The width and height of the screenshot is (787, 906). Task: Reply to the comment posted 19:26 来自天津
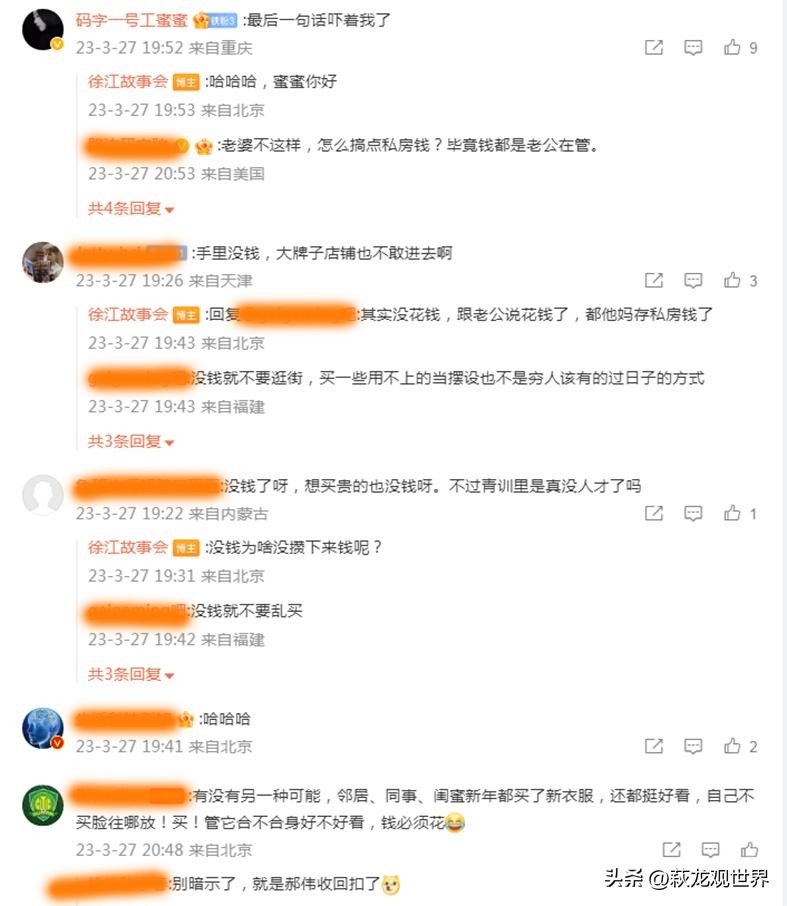tap(693, 280)
